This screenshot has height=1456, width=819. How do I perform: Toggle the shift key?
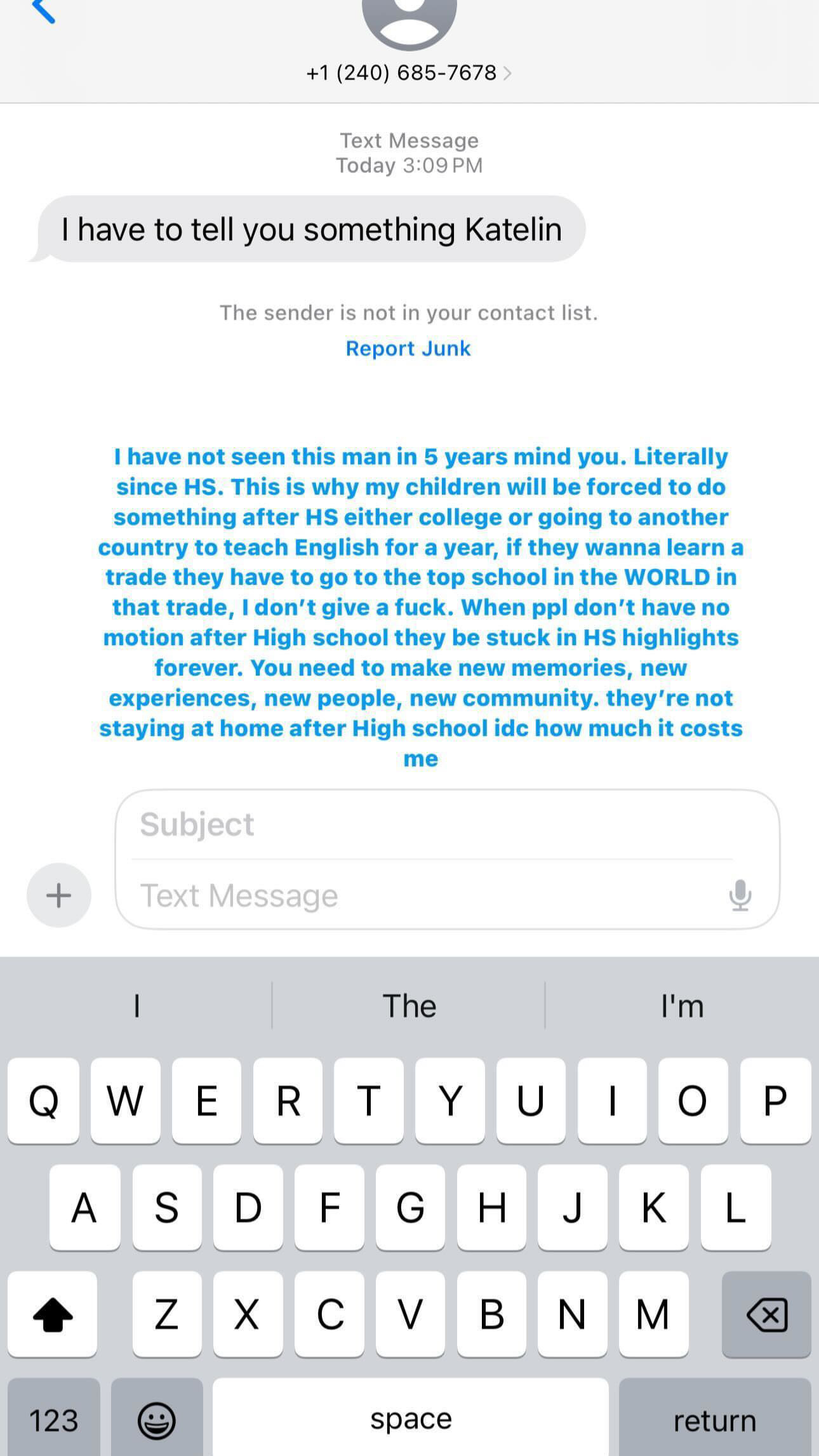point(53,1314)
